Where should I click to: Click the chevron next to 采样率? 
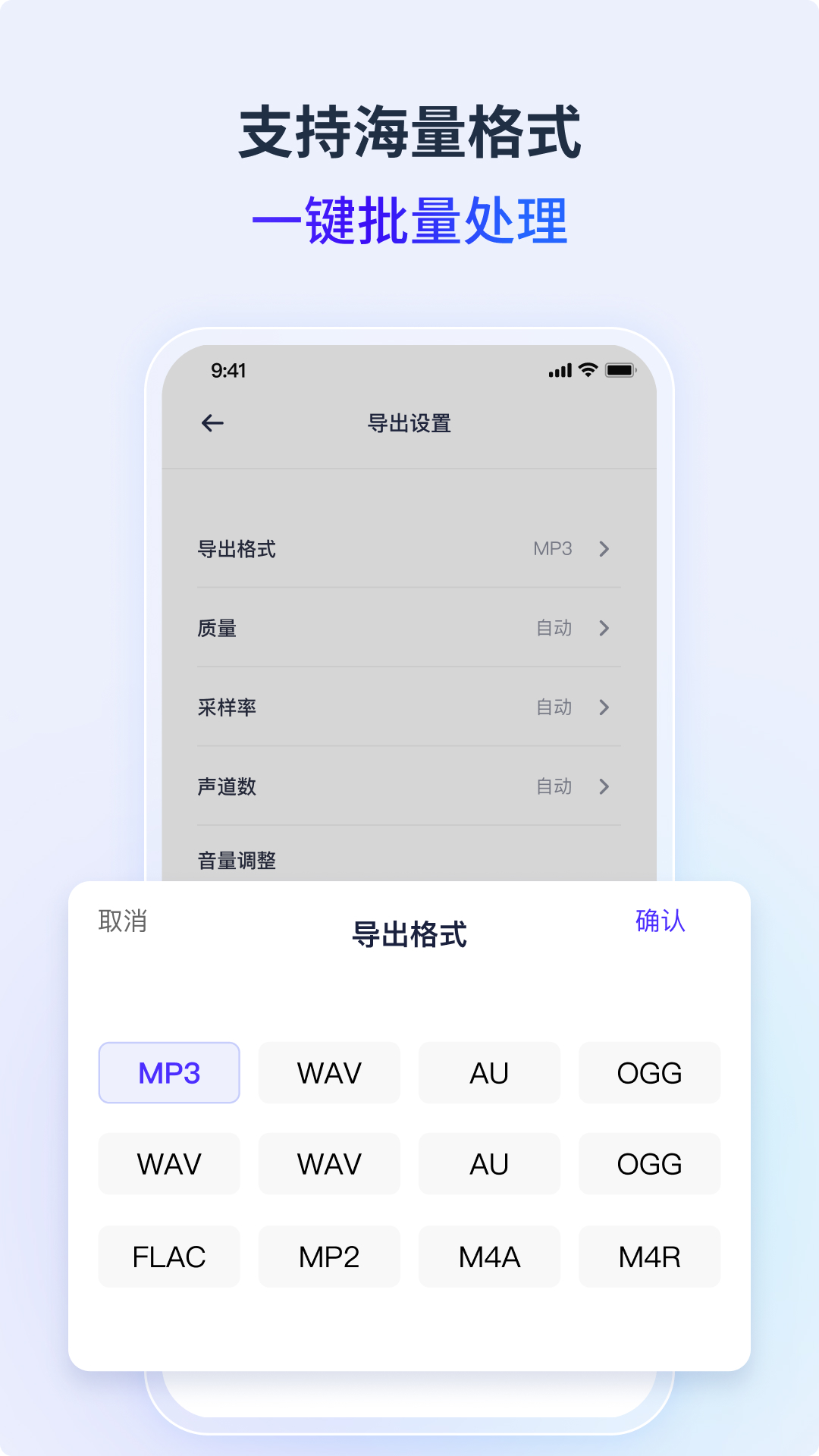point(604,708)
